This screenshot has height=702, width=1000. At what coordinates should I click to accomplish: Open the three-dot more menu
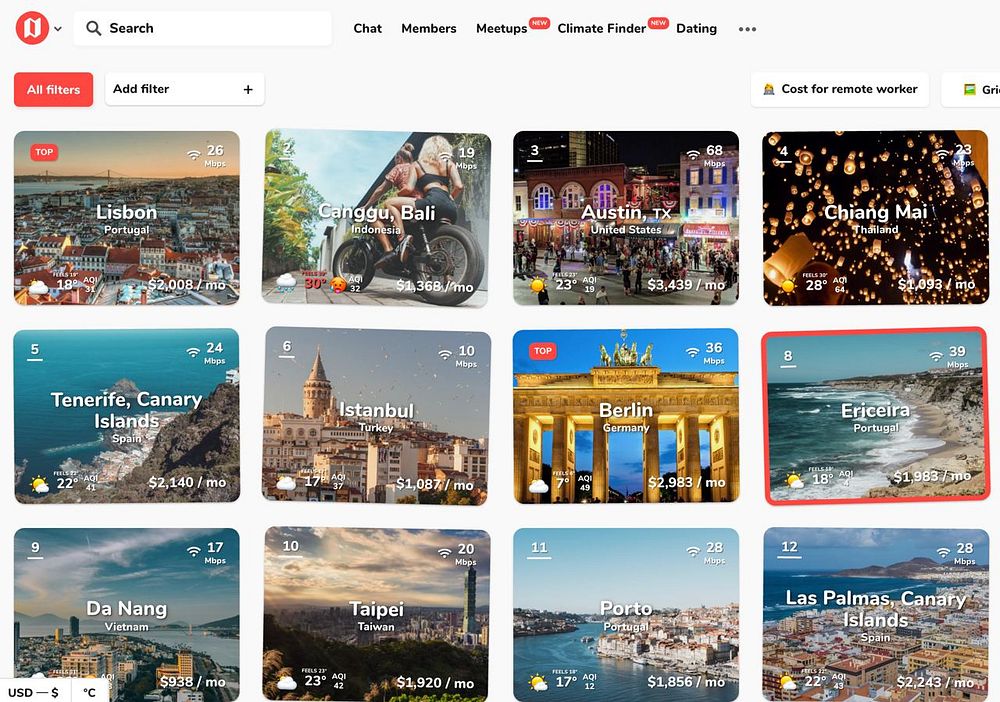click(747, 29)
